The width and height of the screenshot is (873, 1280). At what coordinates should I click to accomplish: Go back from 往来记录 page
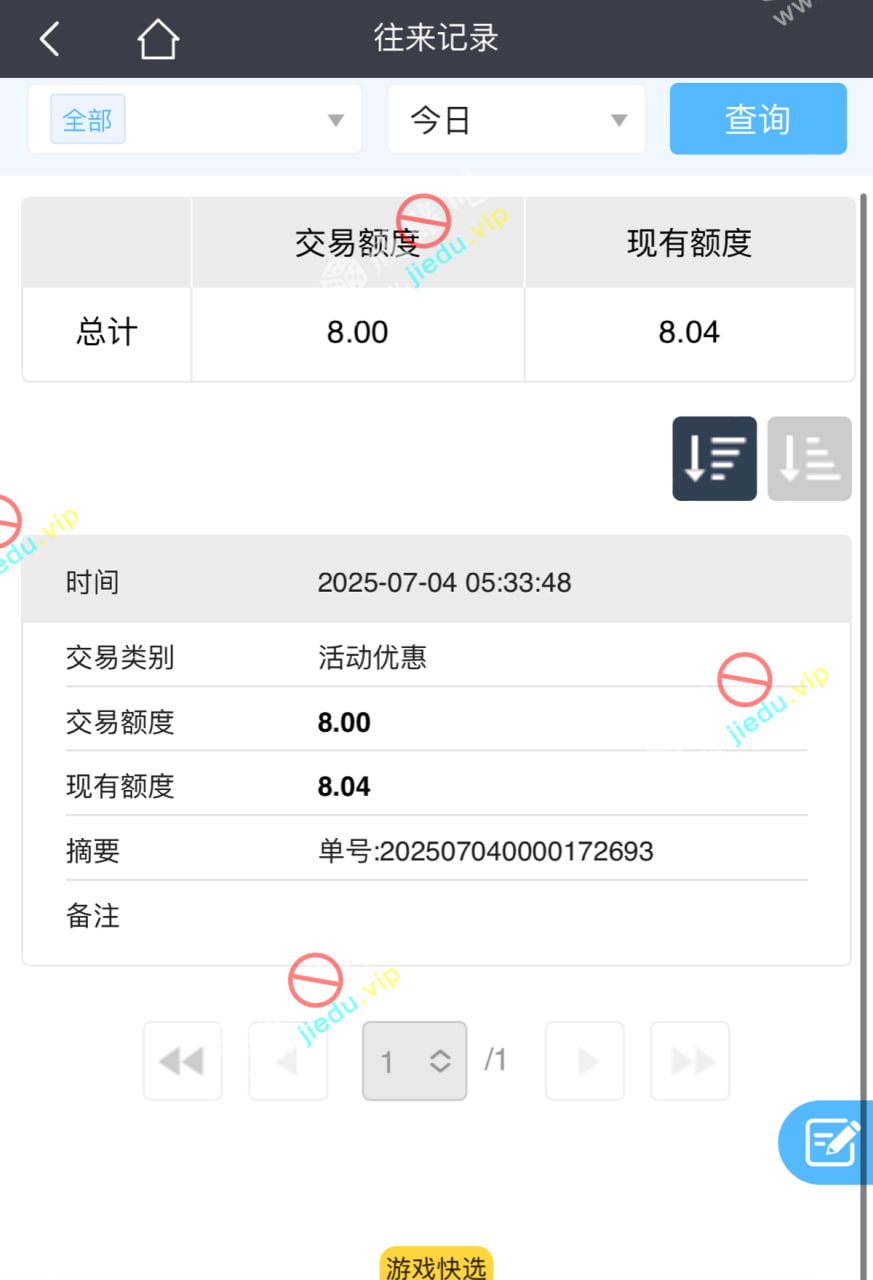click(x=50, y=39)
